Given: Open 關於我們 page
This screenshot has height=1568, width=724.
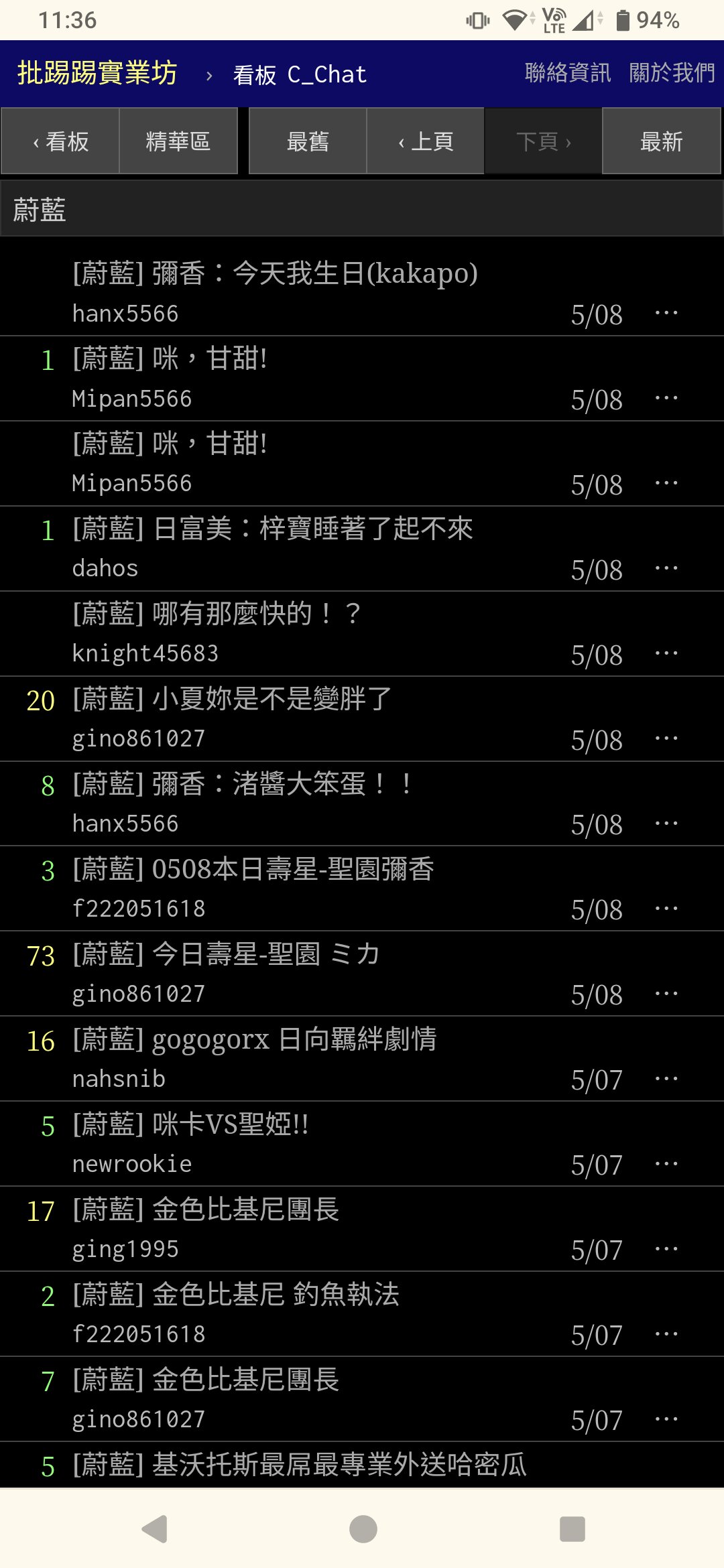Looking at the screenshot, I should (672, 72).
